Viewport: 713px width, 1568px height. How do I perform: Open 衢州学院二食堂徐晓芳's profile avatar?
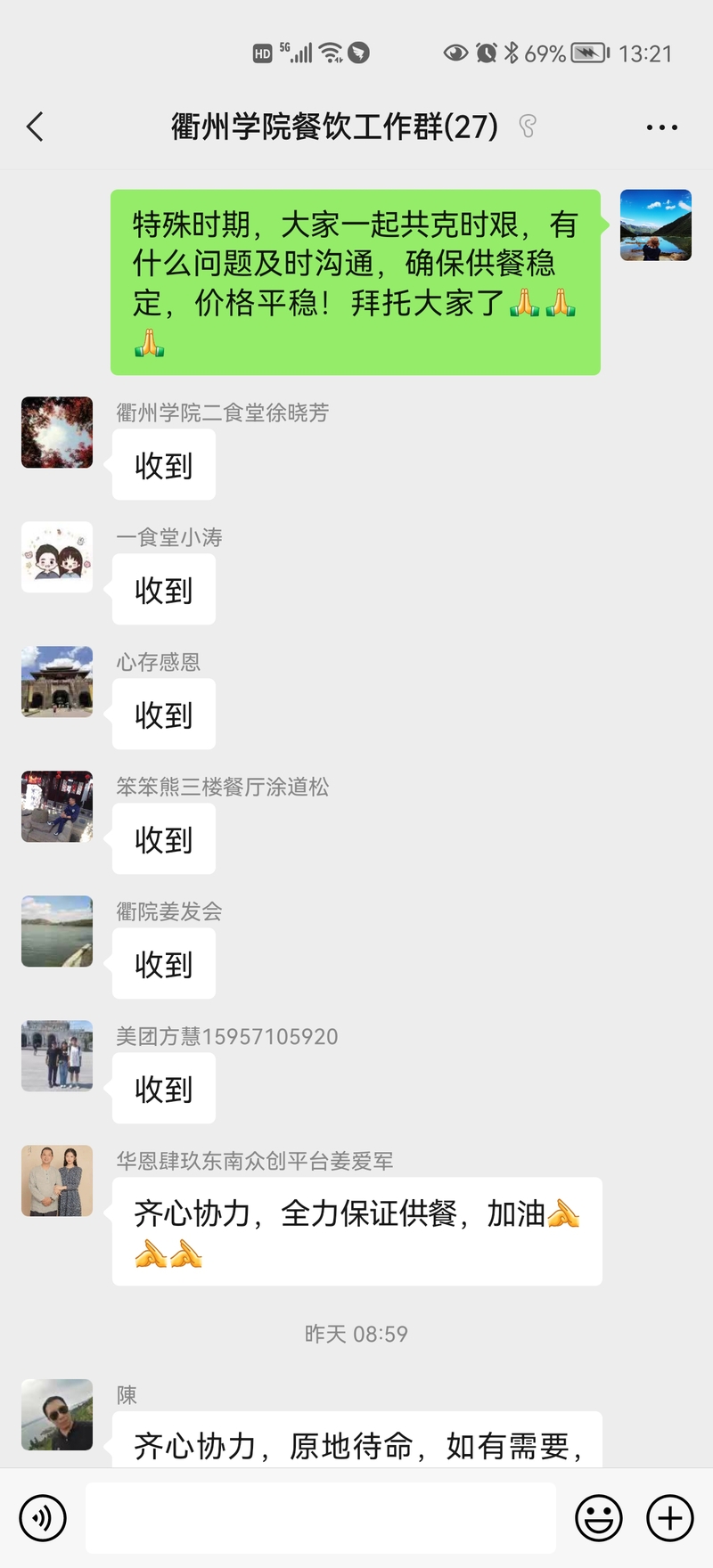pyautogui.click(x=57, y=432)
